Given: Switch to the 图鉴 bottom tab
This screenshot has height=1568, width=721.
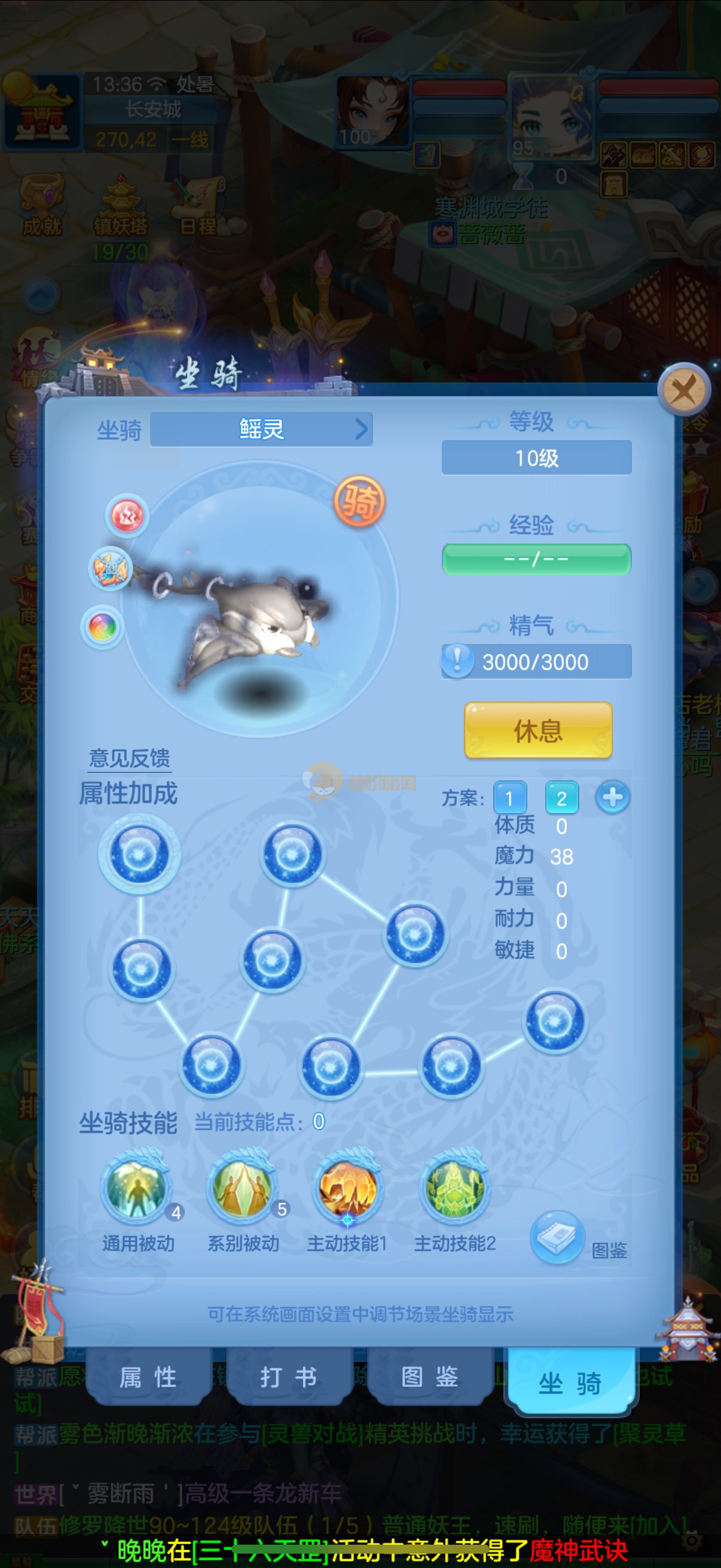Looking at the screenshot, I should point(430,1376).
